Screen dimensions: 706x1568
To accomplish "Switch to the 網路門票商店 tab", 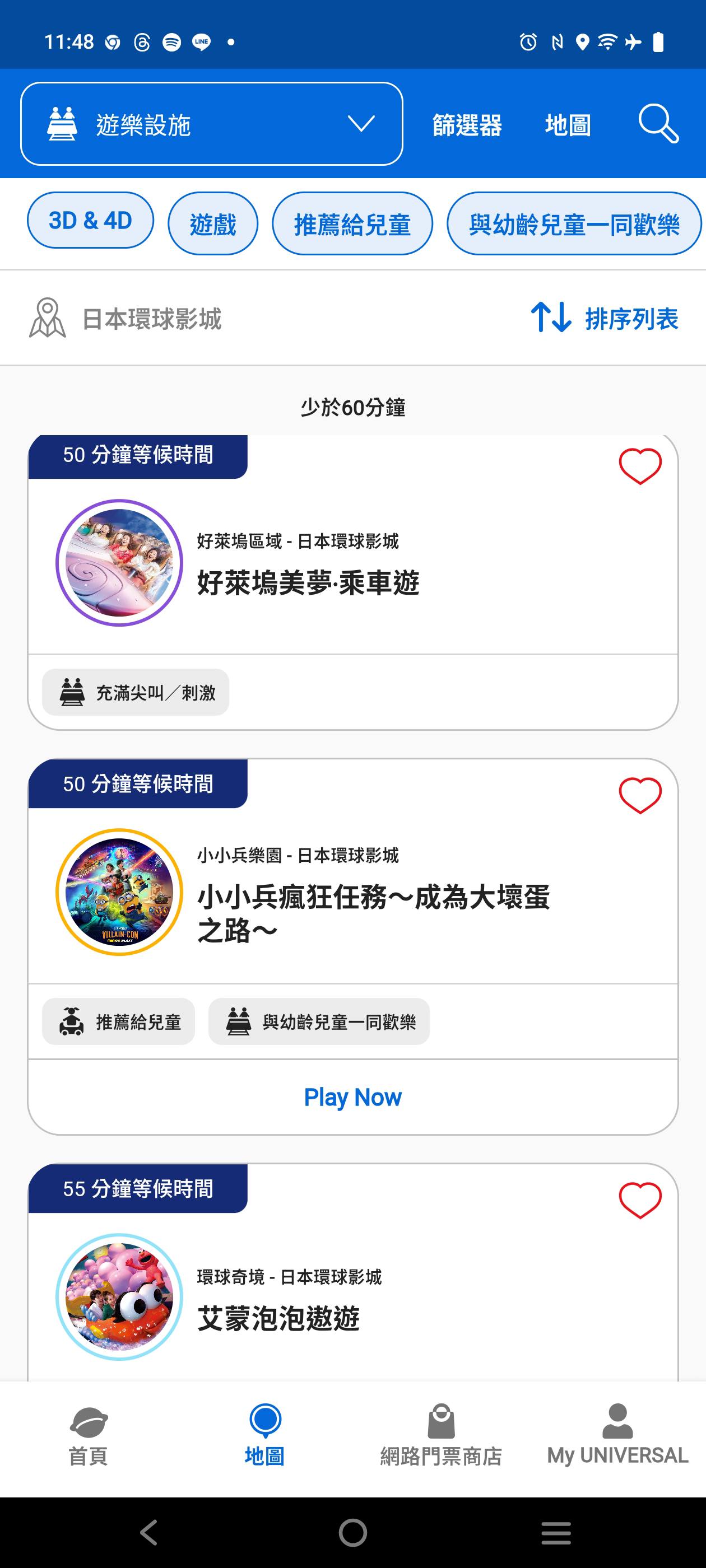I will click(x=440, y=1435).
